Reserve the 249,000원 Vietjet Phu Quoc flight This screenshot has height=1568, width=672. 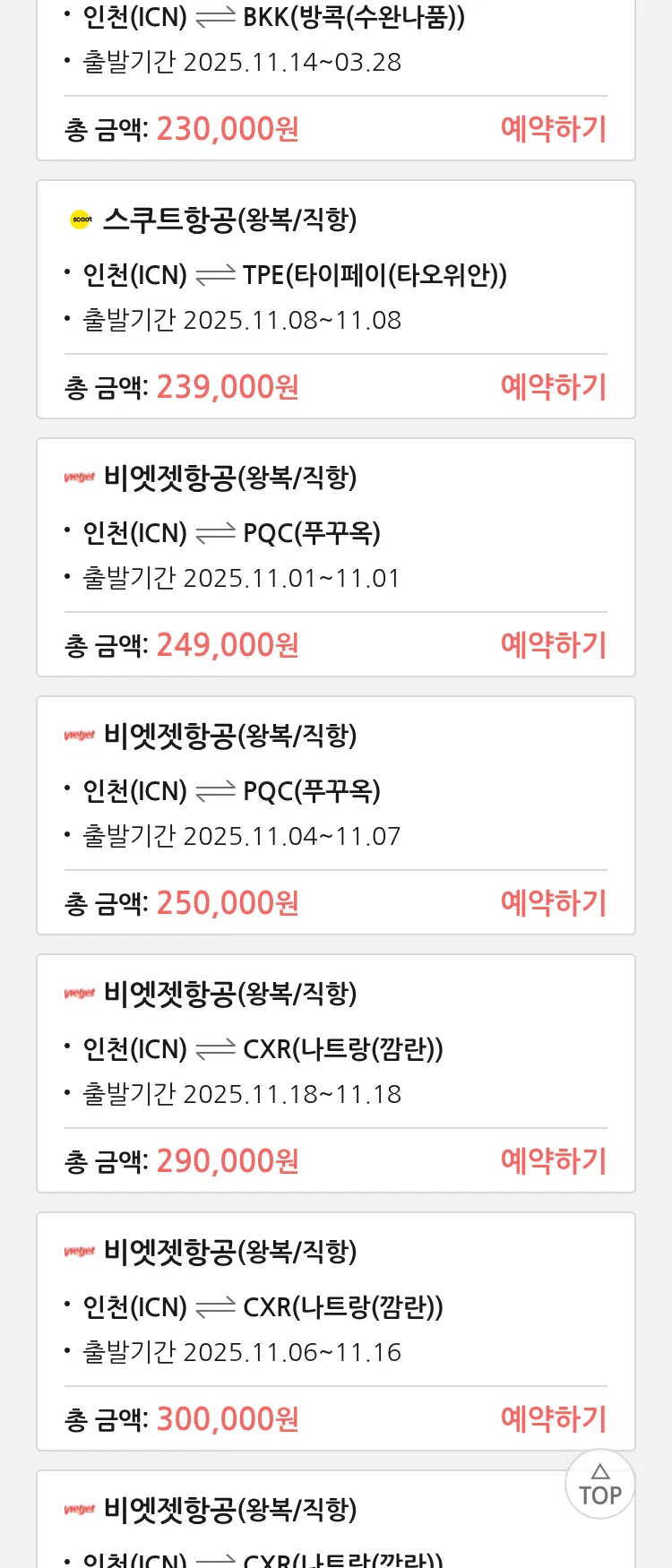click(x=553, y=645)
